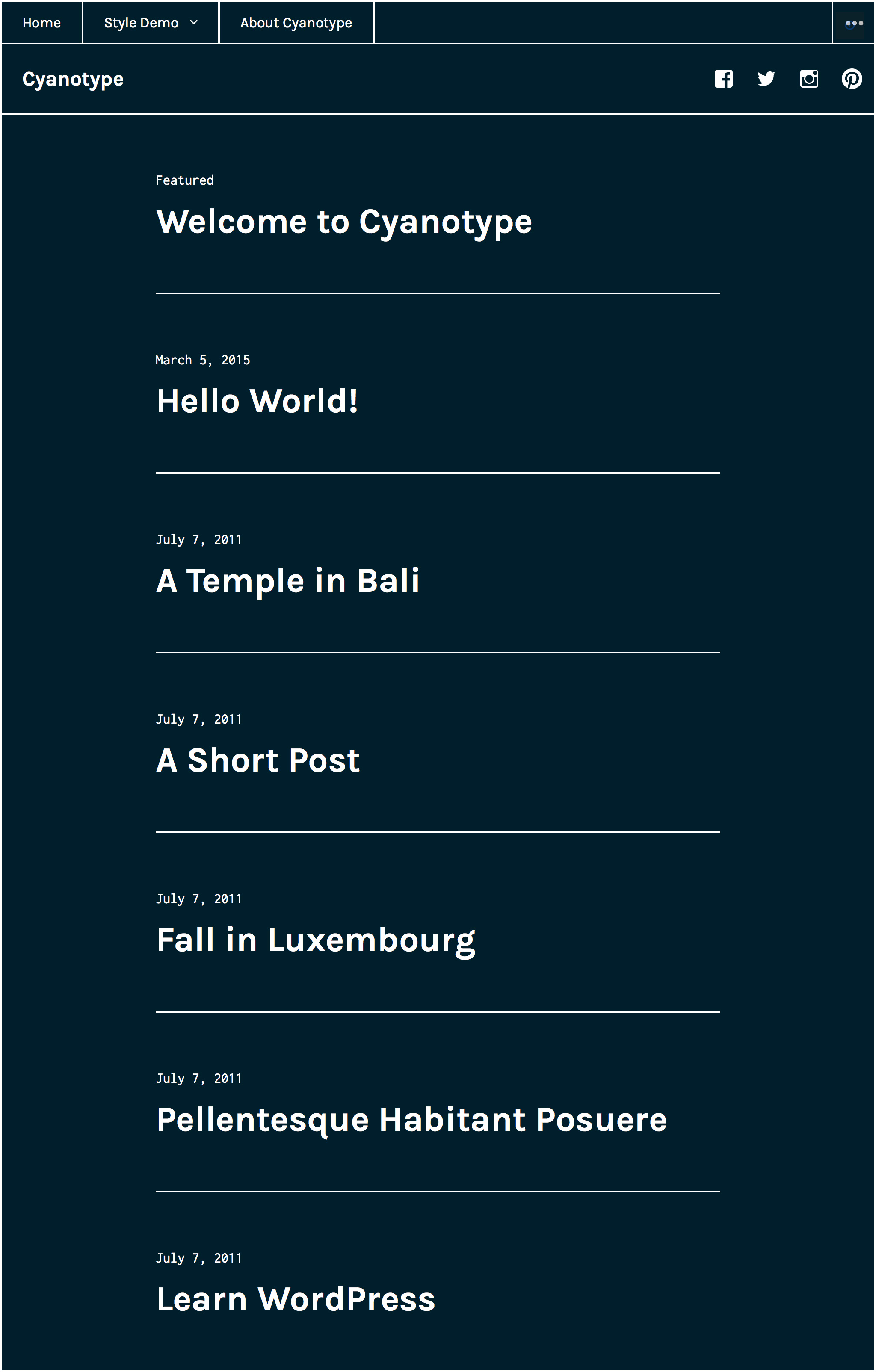Image resolution: width=876 pixels, height=1372 pixels.
Task: Open the Learn WordPress post
Action: (x=296, y=1299)
